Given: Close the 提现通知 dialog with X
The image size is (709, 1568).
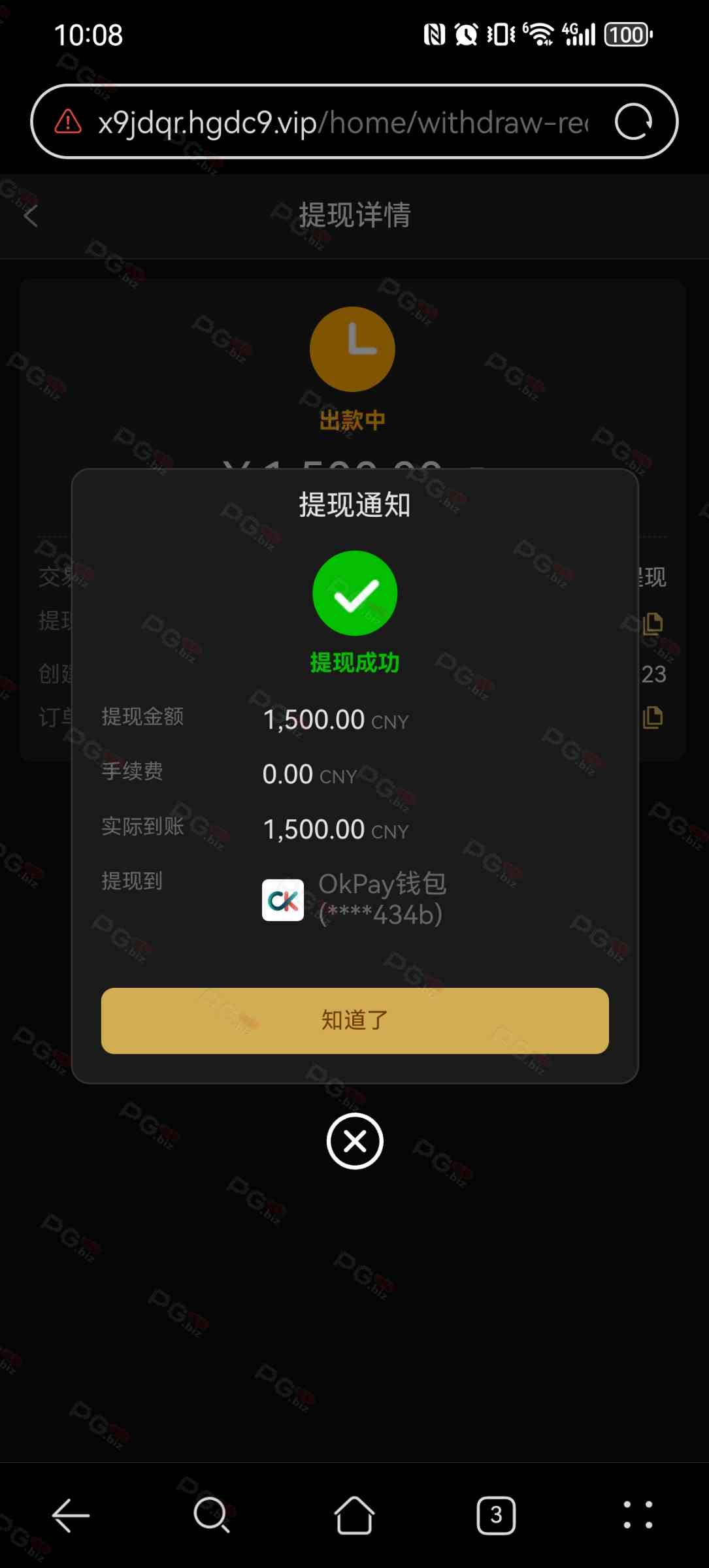Looking at the screenshot, I should [354, 1141].
